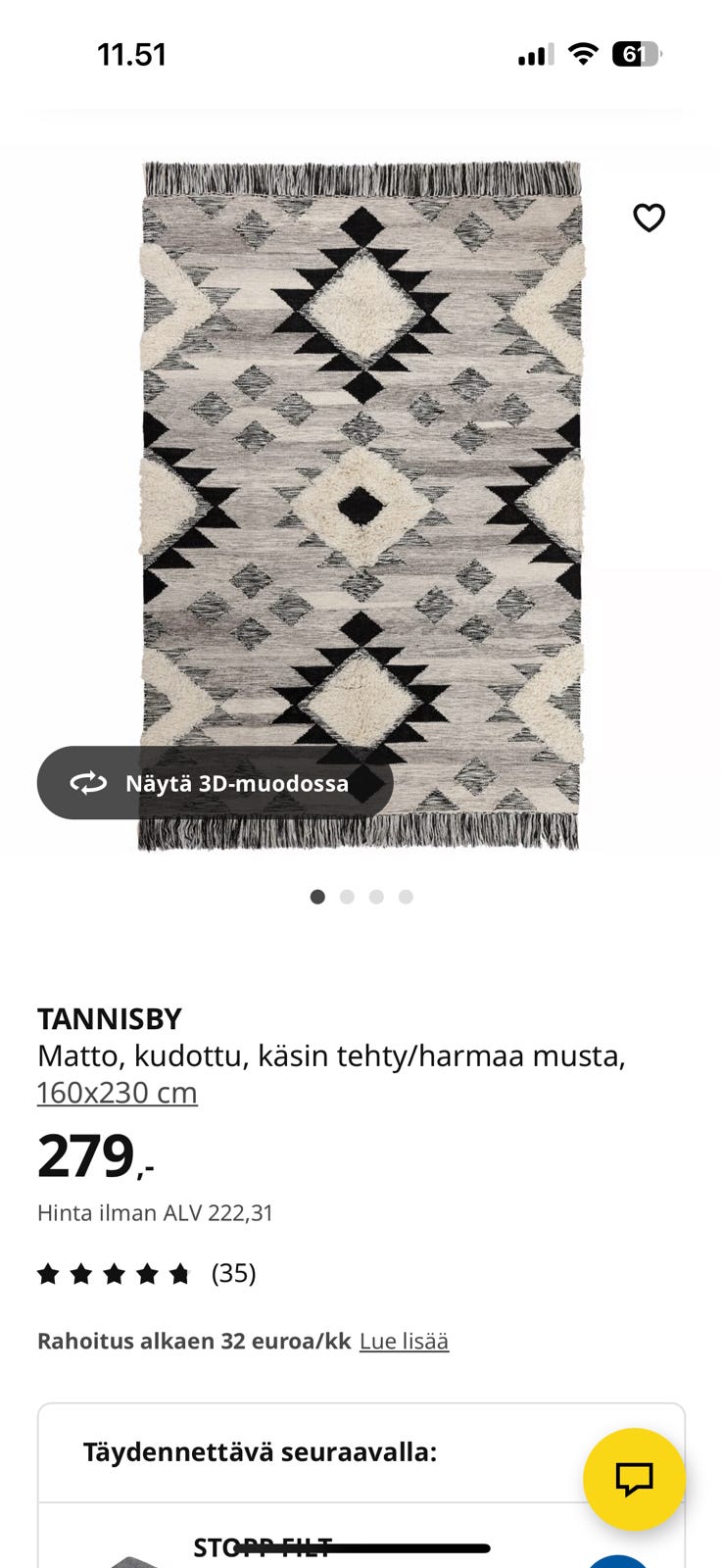Viewport: 723px width, 1568px height.
Task: Jump to the second image page dot
Action: point(347,897)
